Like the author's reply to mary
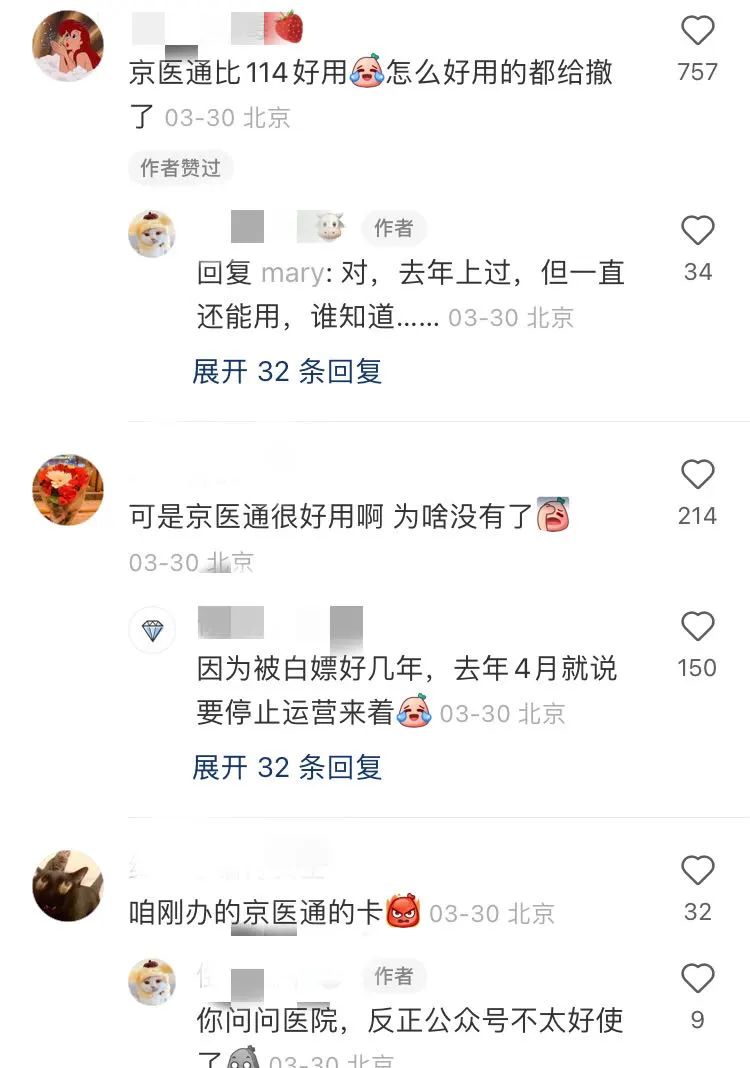The height and width of the screenshot is (1068, 750). [698, 231]
